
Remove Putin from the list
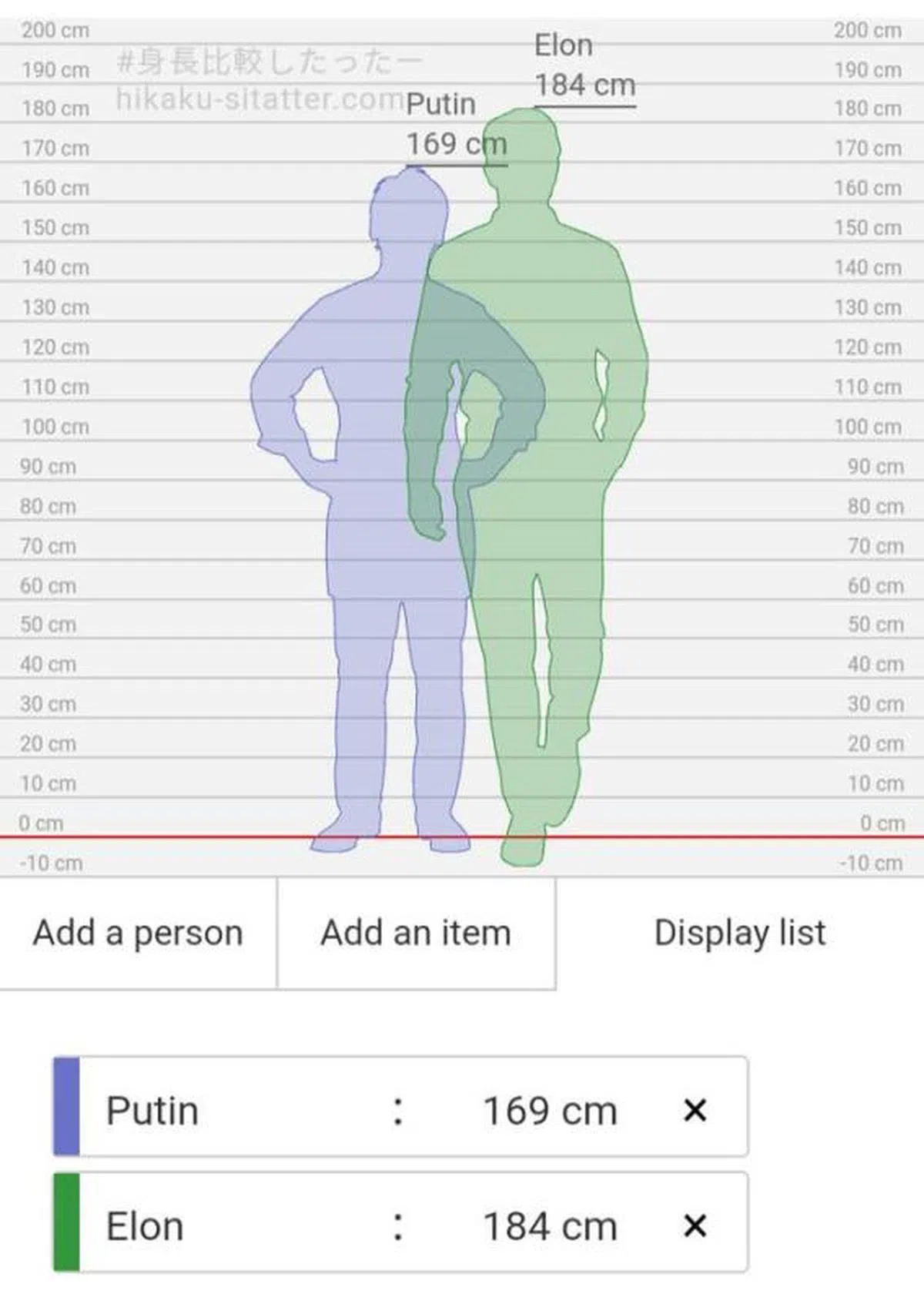pos(695,1110)
